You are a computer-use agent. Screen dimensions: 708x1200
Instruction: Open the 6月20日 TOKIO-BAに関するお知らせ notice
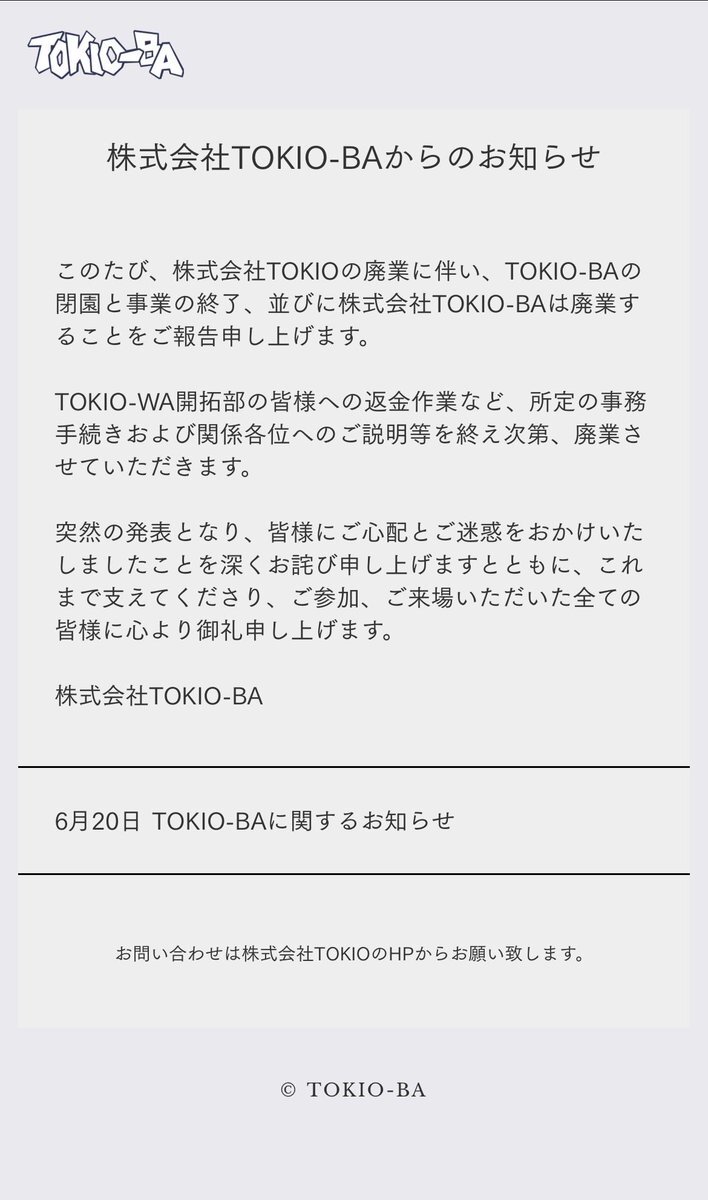(256, 821)
